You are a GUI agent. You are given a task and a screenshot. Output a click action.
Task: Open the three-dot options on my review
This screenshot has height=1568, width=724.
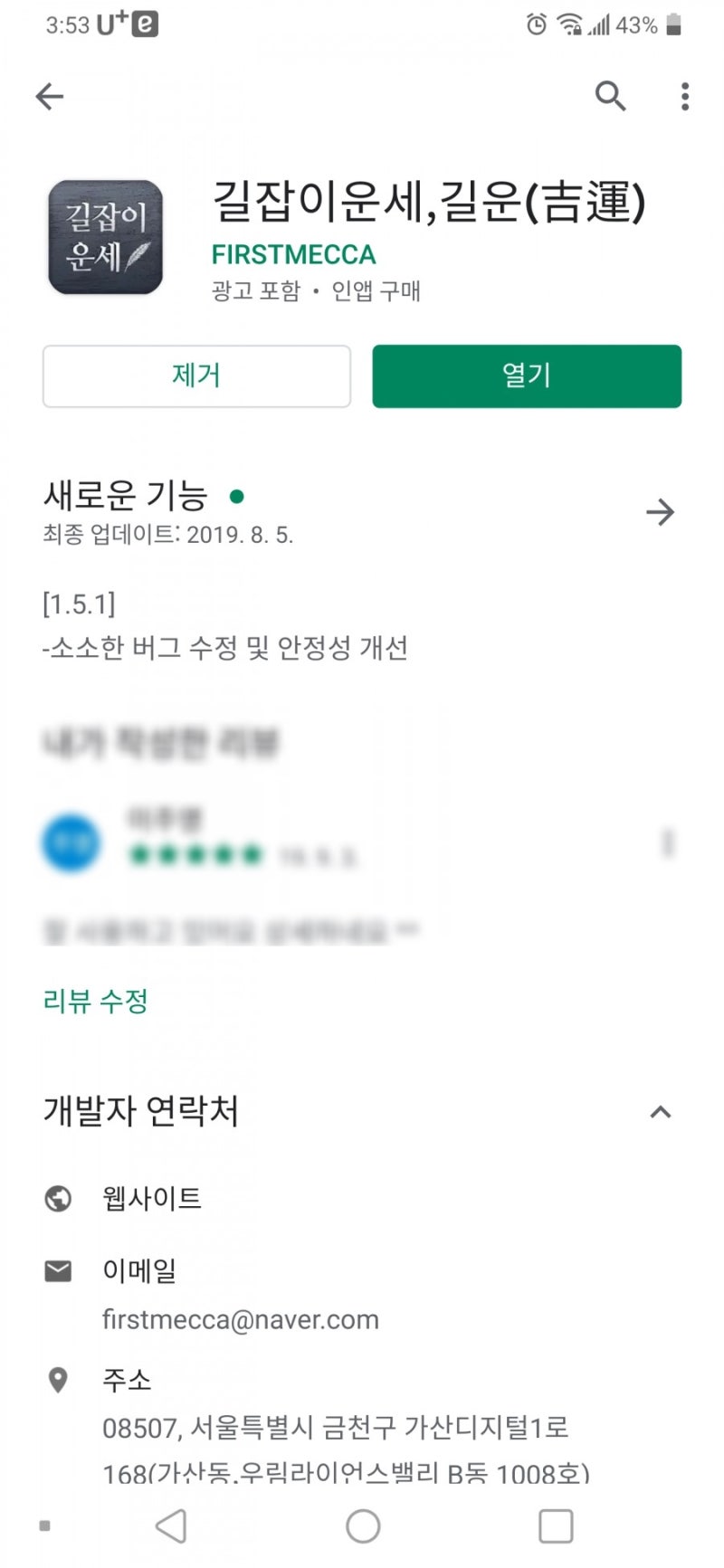pos(668,842)
